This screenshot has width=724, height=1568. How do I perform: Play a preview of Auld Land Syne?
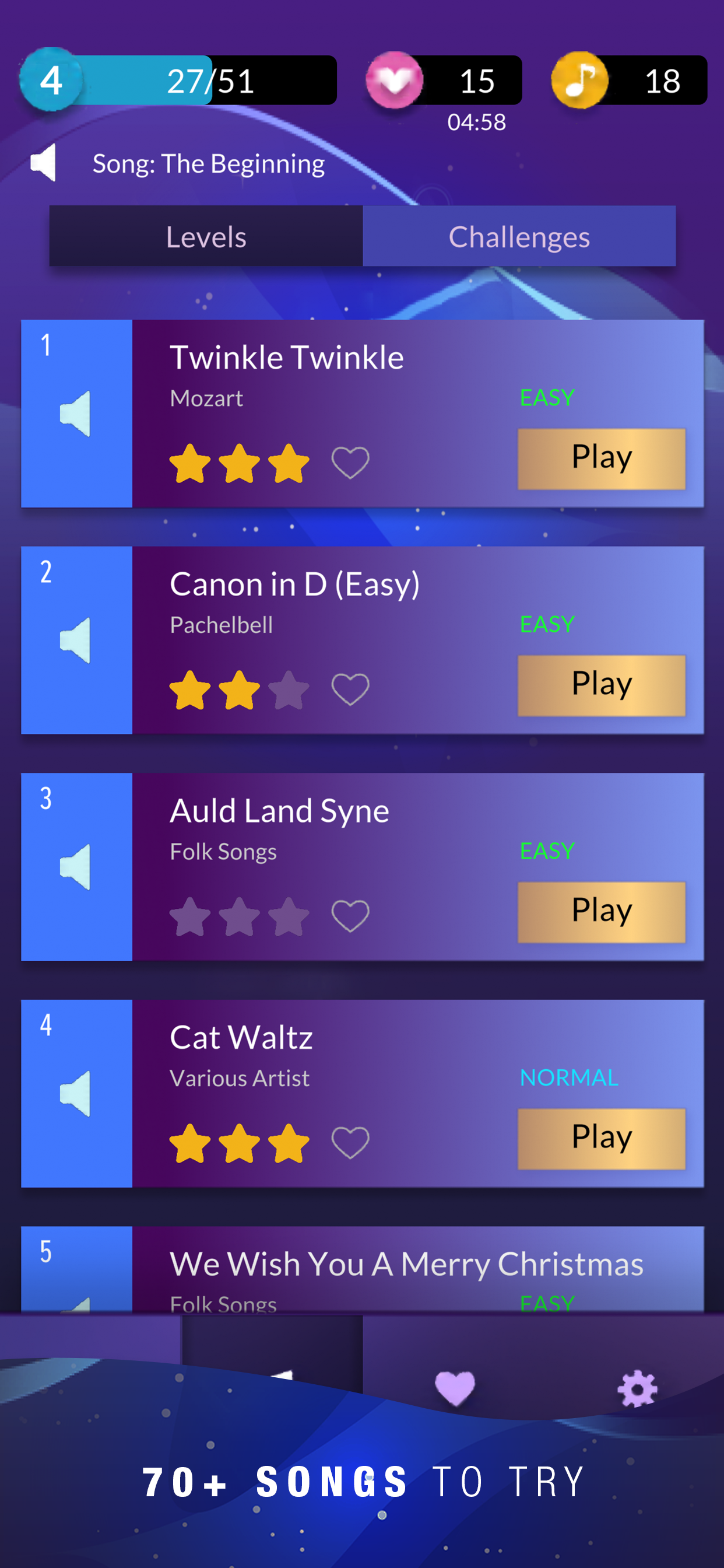[77, 867]
